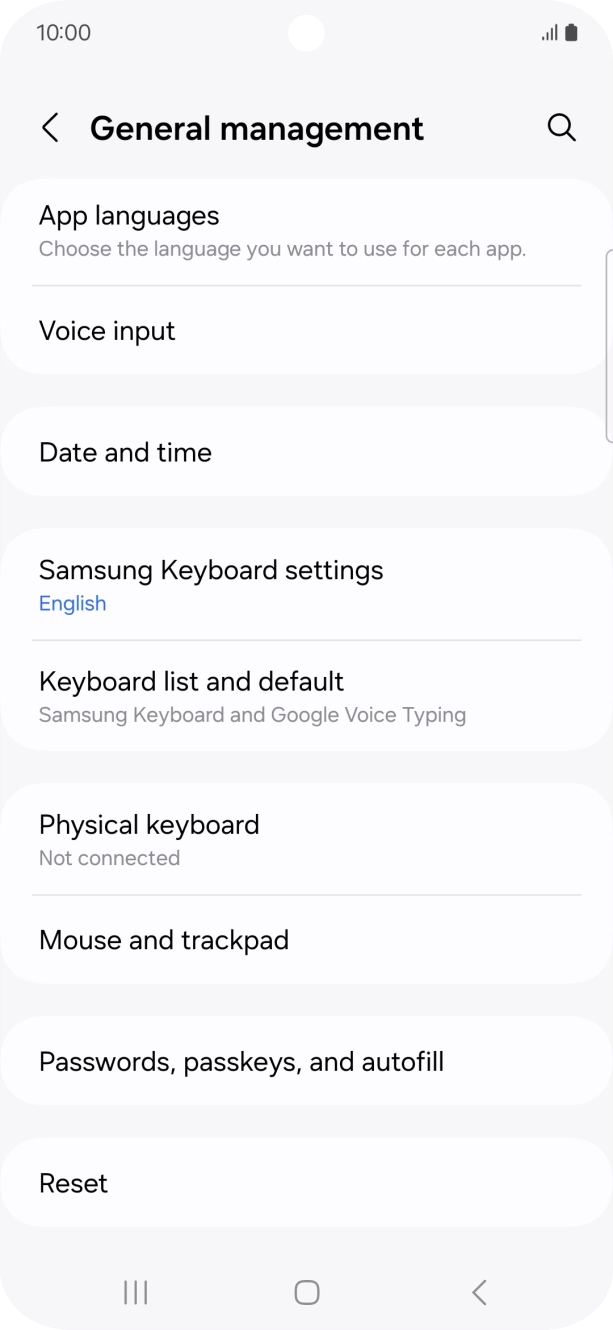This screenshot has width=613, height=1330.
Task: Show recent apps from navigation bar
Action: tap(135, 1292)
